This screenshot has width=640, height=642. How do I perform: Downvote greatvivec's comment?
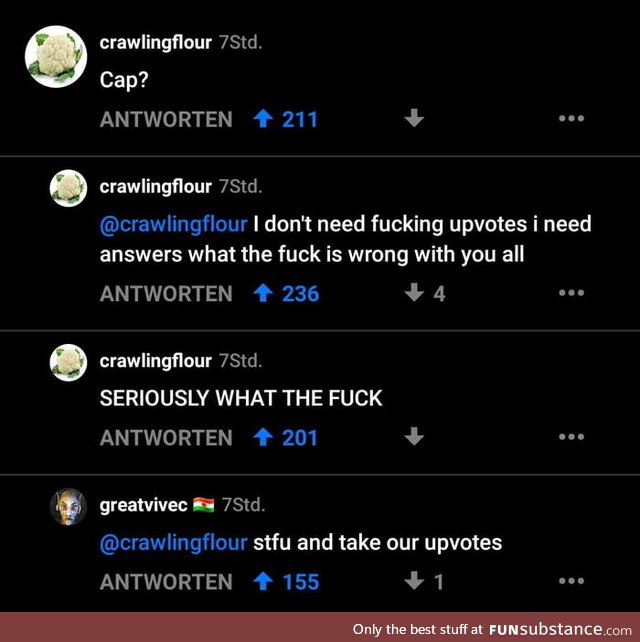click(413, 582)
